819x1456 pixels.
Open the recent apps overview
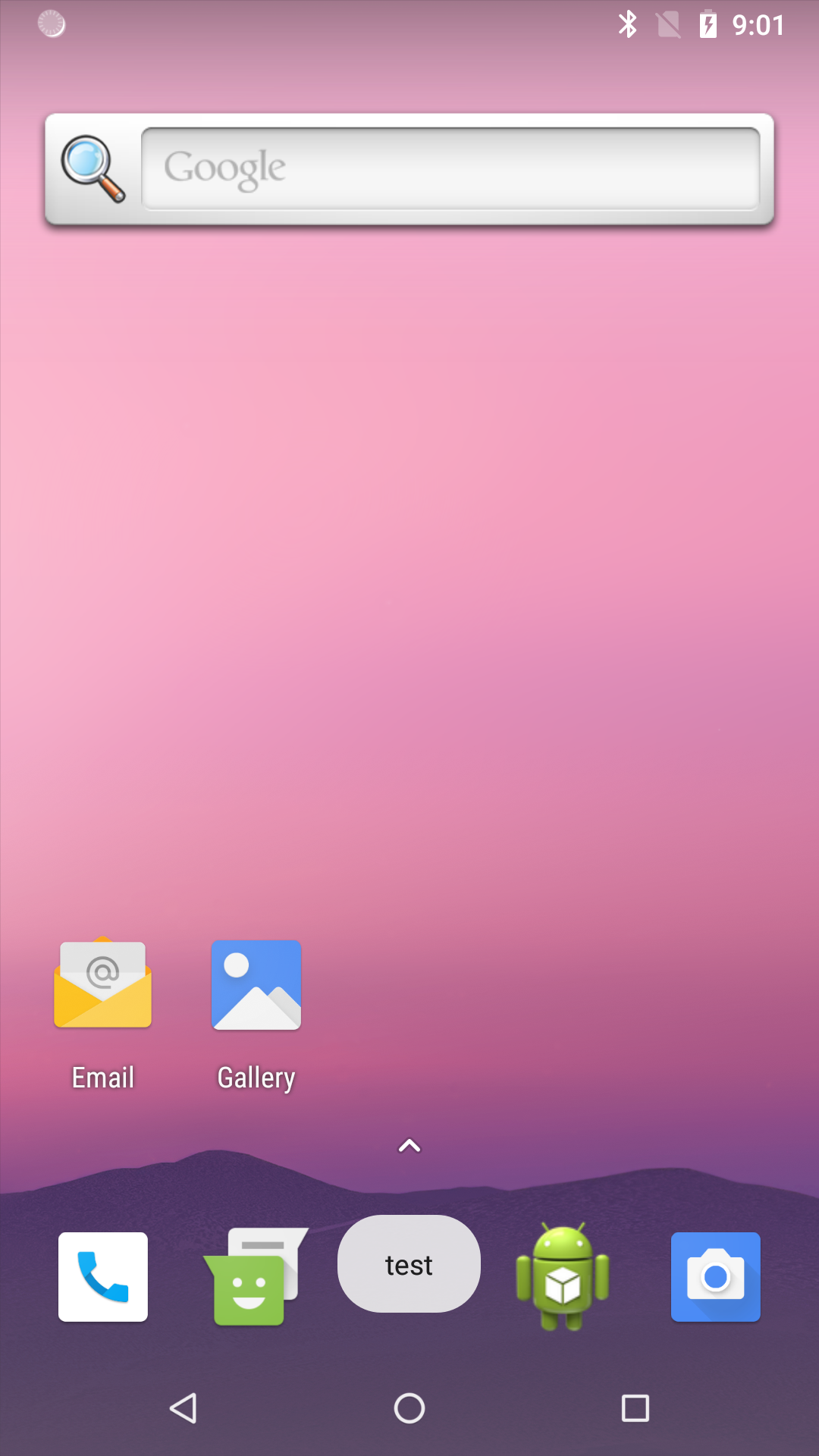[x=635, y=1408]
